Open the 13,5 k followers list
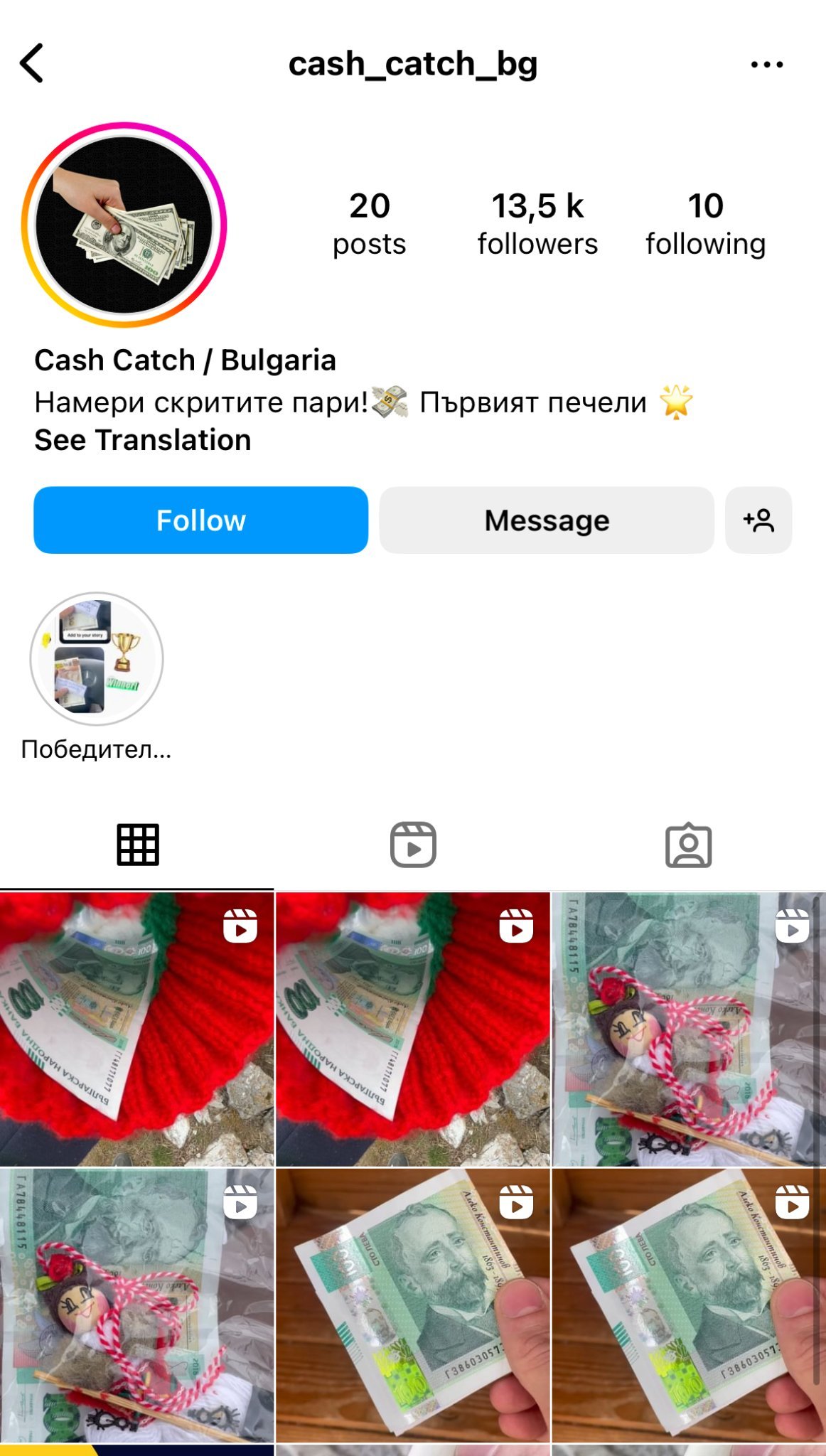 pyautogui.click(x=537, y=224)
